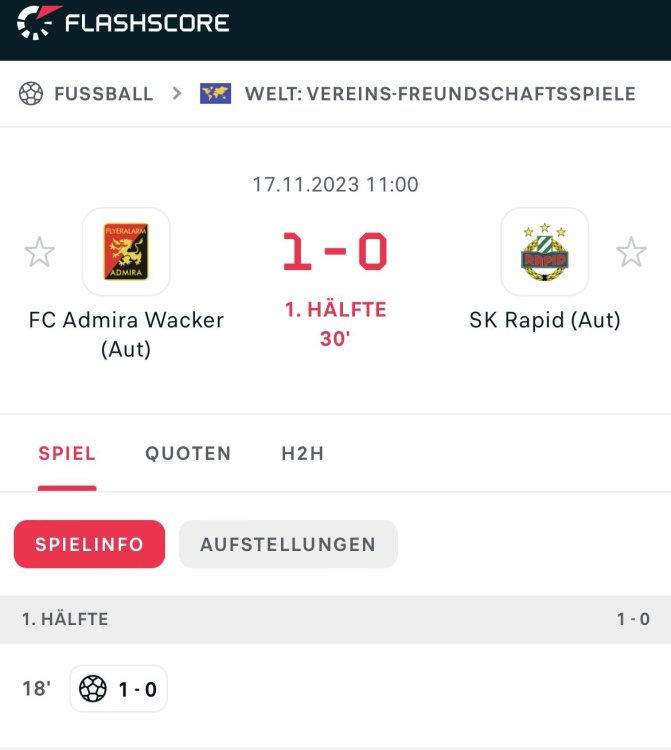Image resolution: width=671 pixels, height=750 pixels.
Task: Tap the Flashscore logo to go home
Action: tap(123, 22)
